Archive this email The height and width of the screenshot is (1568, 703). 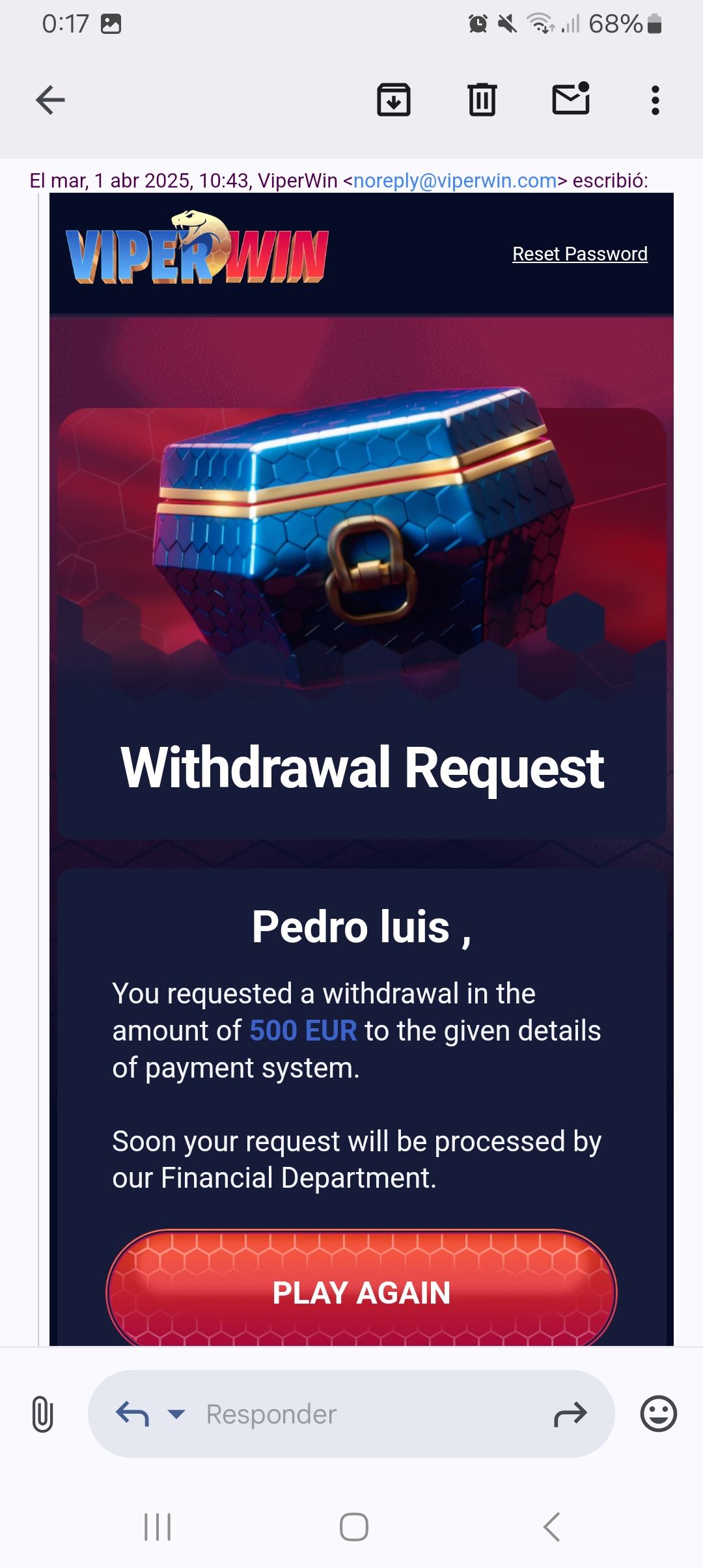pyautogui.click(x=394, y=100)
